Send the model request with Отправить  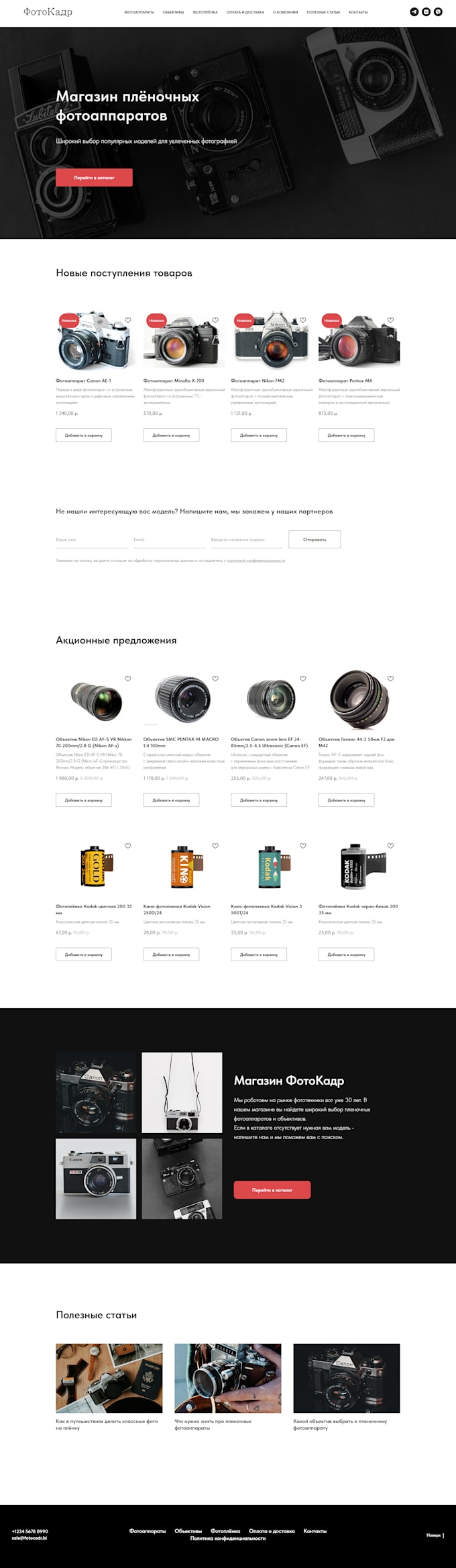[315, 540]
